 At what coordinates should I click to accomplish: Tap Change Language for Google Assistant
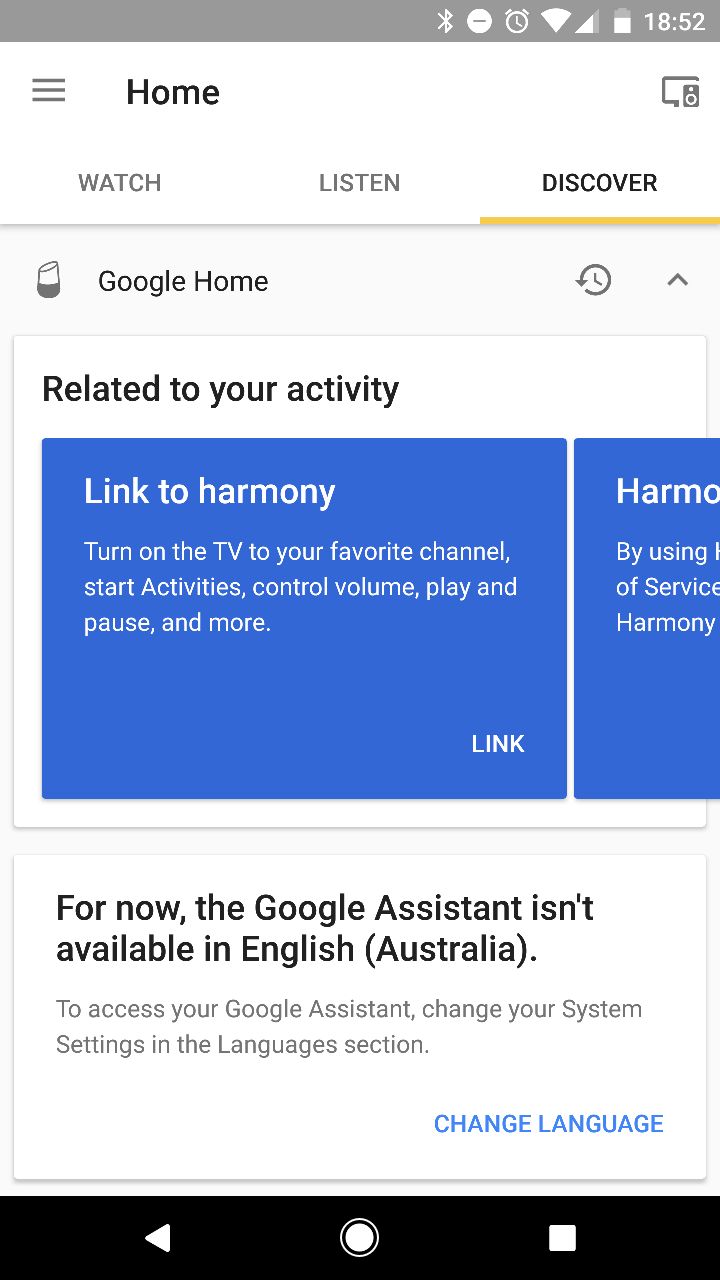(x=548, y=1124)
